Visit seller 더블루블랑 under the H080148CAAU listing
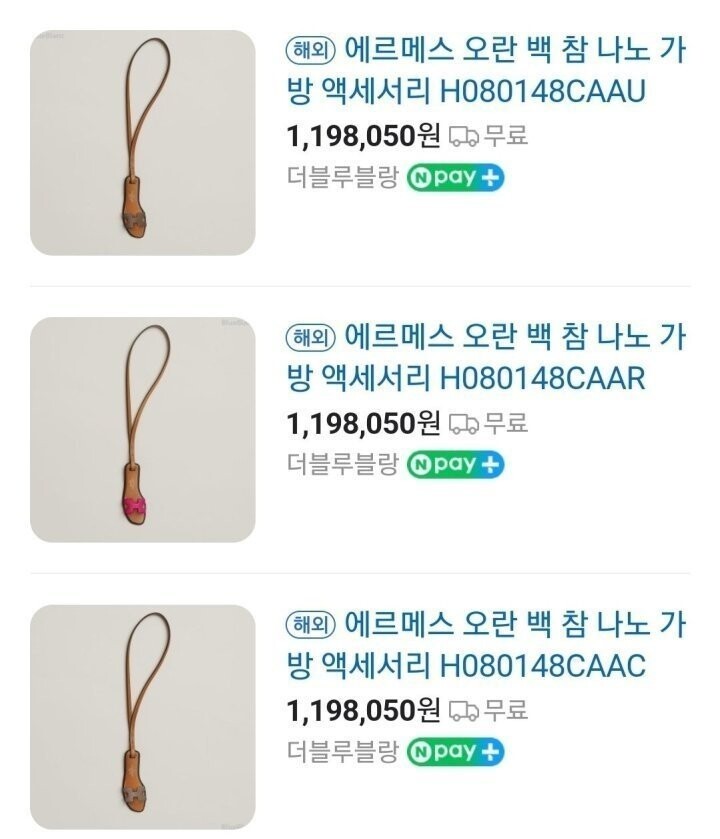This screenshot has height=839, width=720. pos(343,177)
